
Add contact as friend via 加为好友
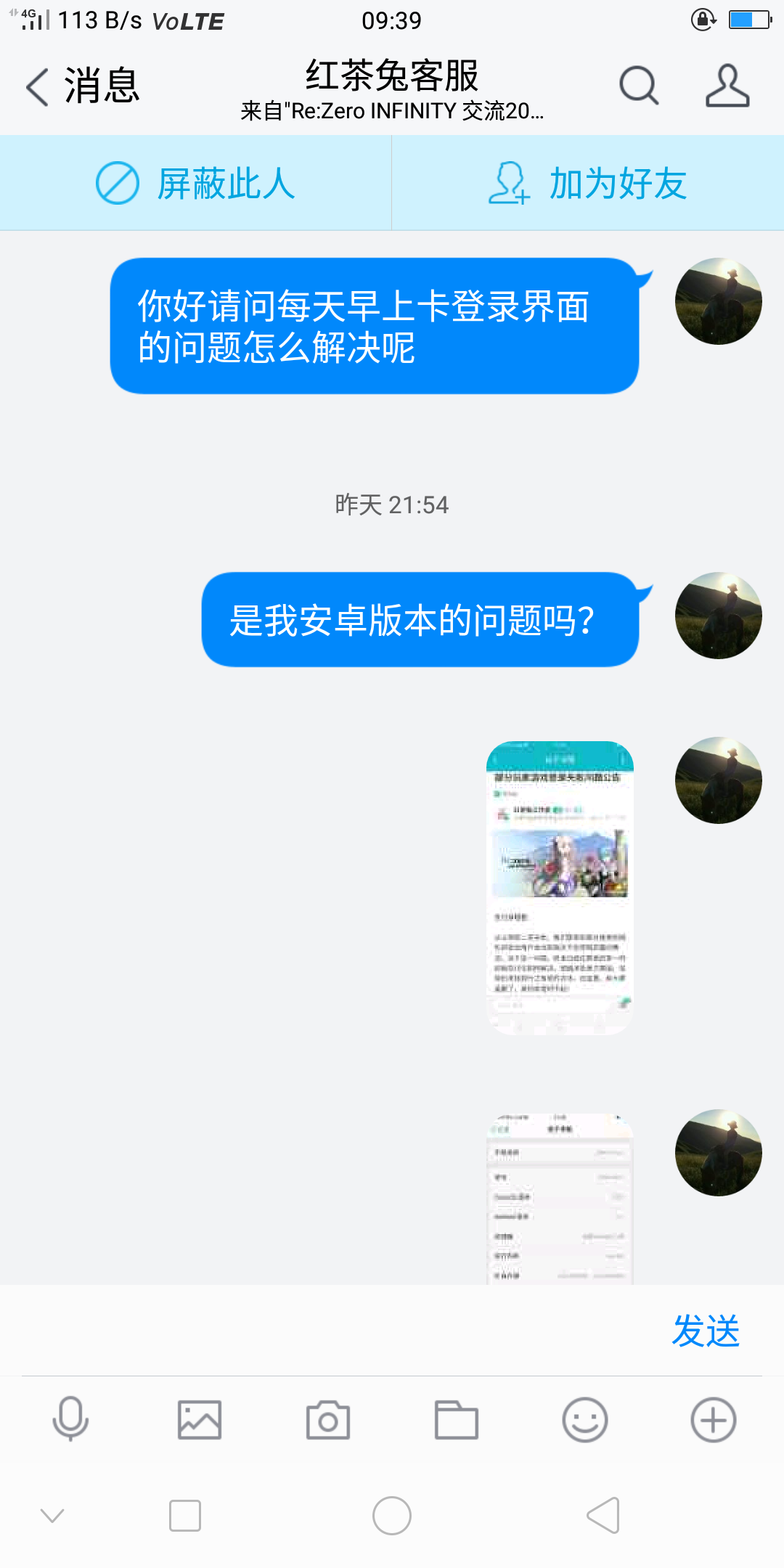coord(588,183)
